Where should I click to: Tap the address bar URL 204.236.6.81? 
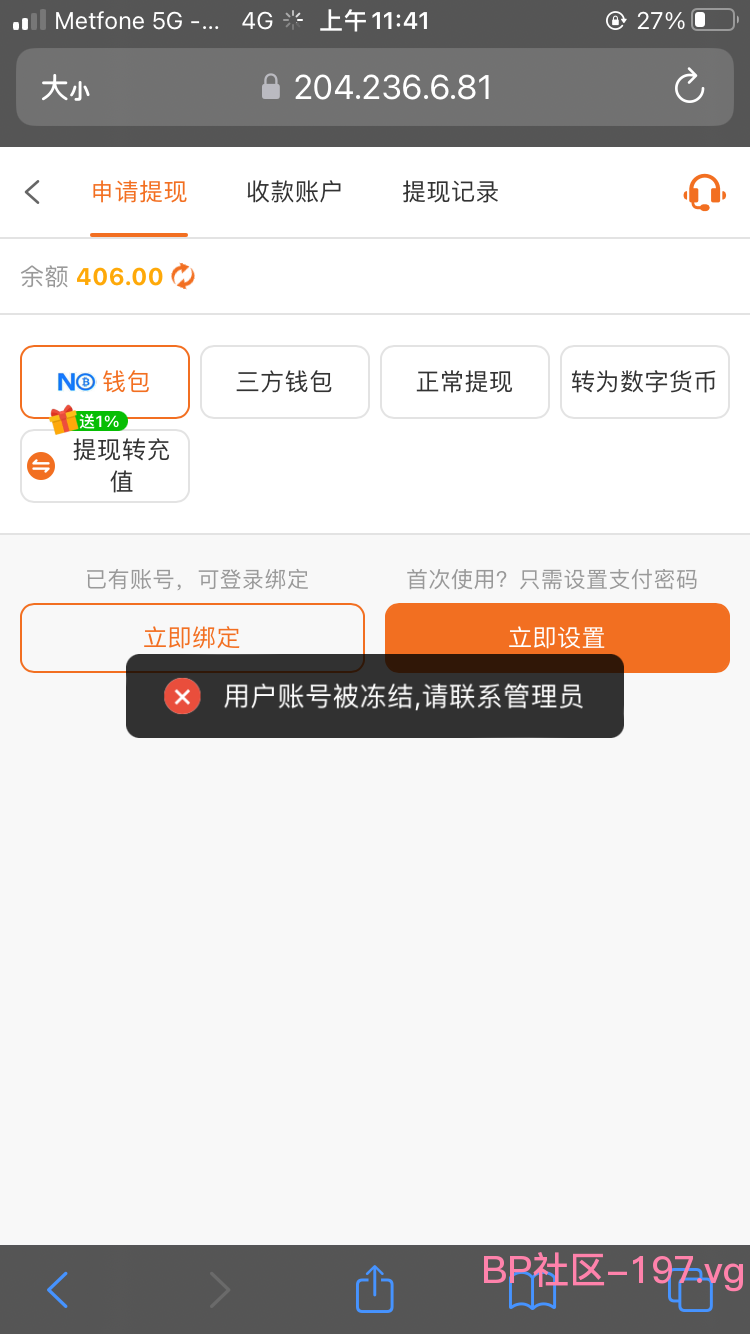393,88
